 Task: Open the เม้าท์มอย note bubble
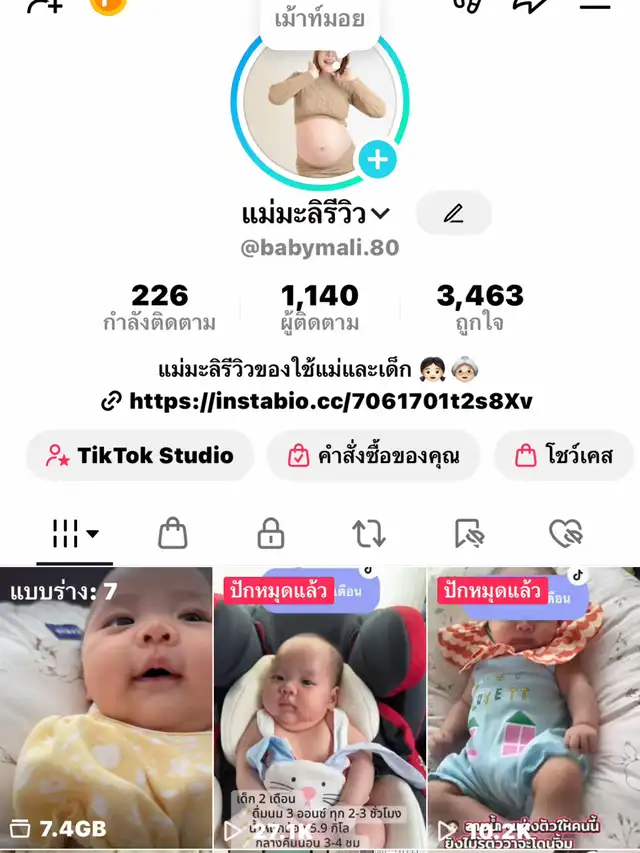pos(320,18)
